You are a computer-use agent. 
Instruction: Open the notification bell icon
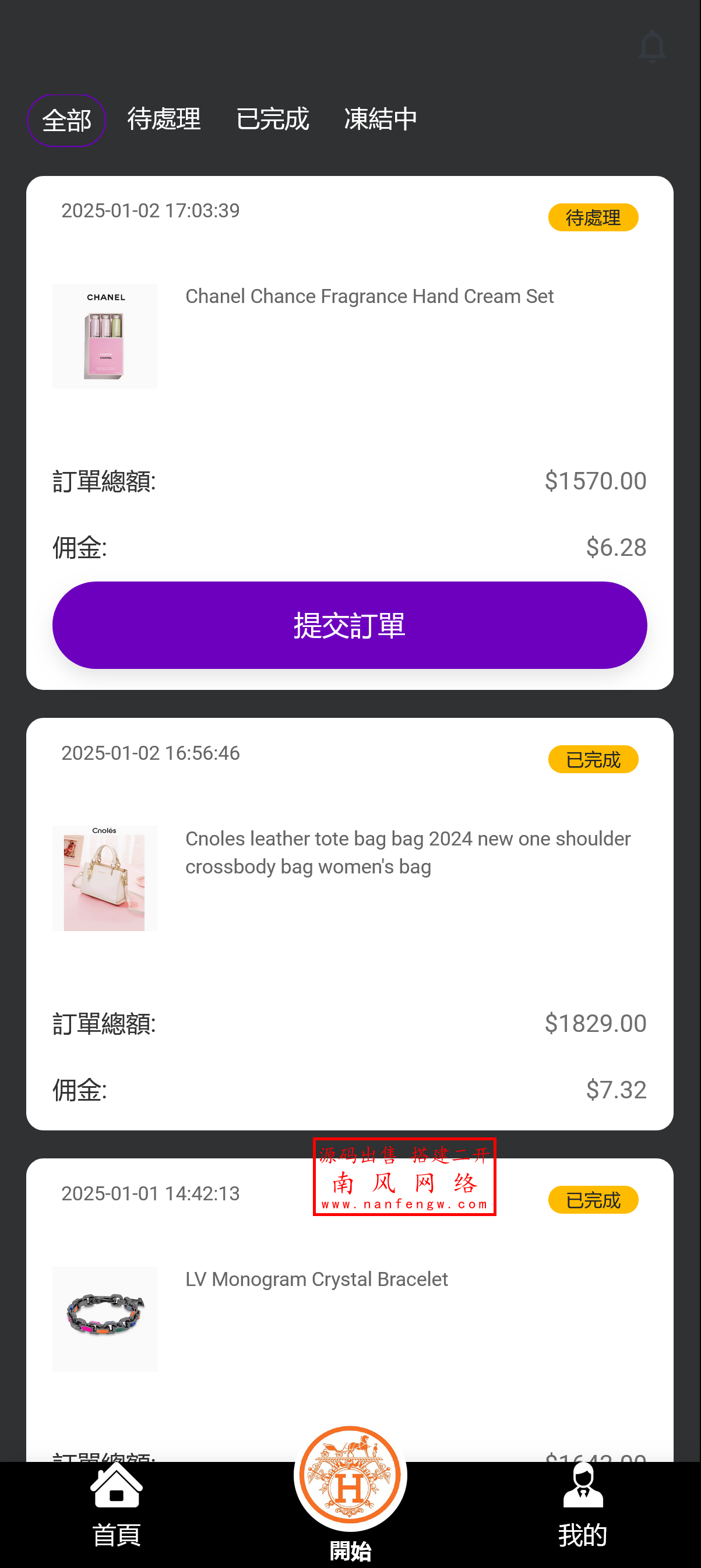651,46
